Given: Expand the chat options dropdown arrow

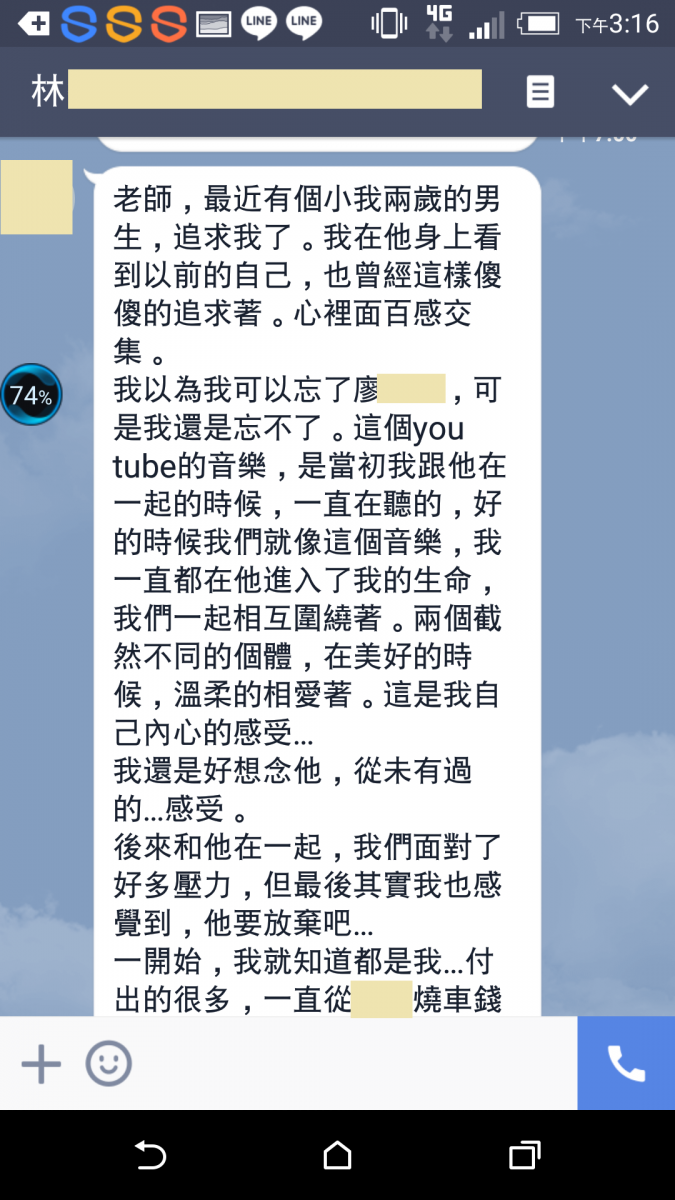Looking at the screenshot, I should (630, 94).
